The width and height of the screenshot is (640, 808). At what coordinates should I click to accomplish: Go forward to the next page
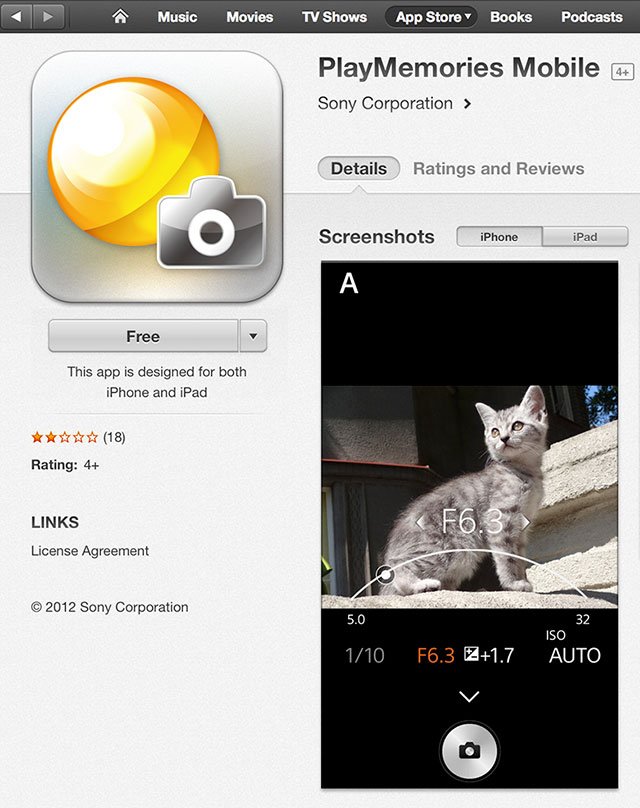50,16
